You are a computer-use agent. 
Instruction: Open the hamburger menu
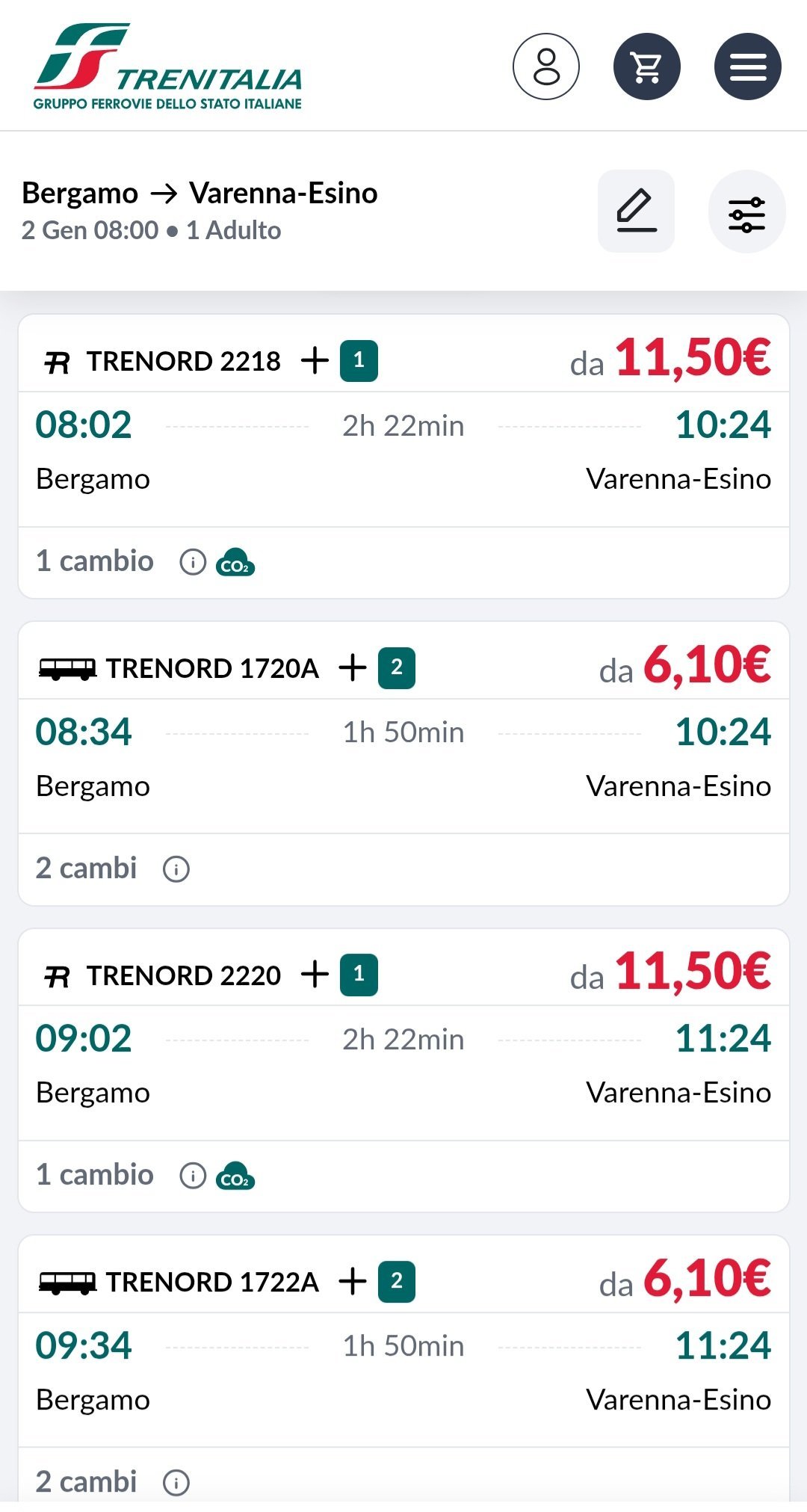click(747, 67)
